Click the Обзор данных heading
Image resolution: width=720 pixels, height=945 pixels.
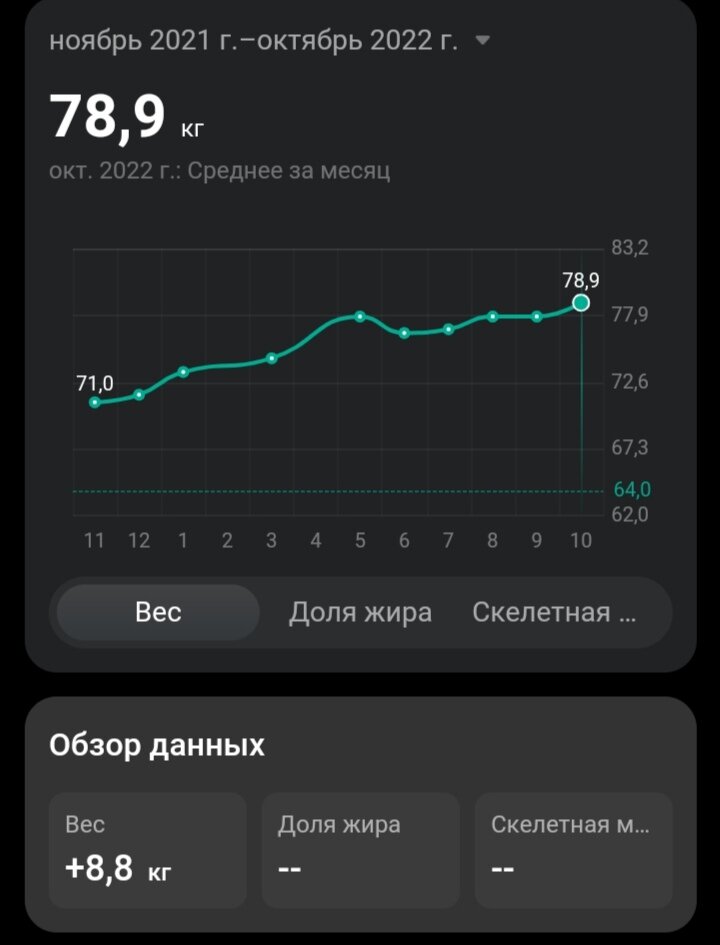(x=158, y=744)
